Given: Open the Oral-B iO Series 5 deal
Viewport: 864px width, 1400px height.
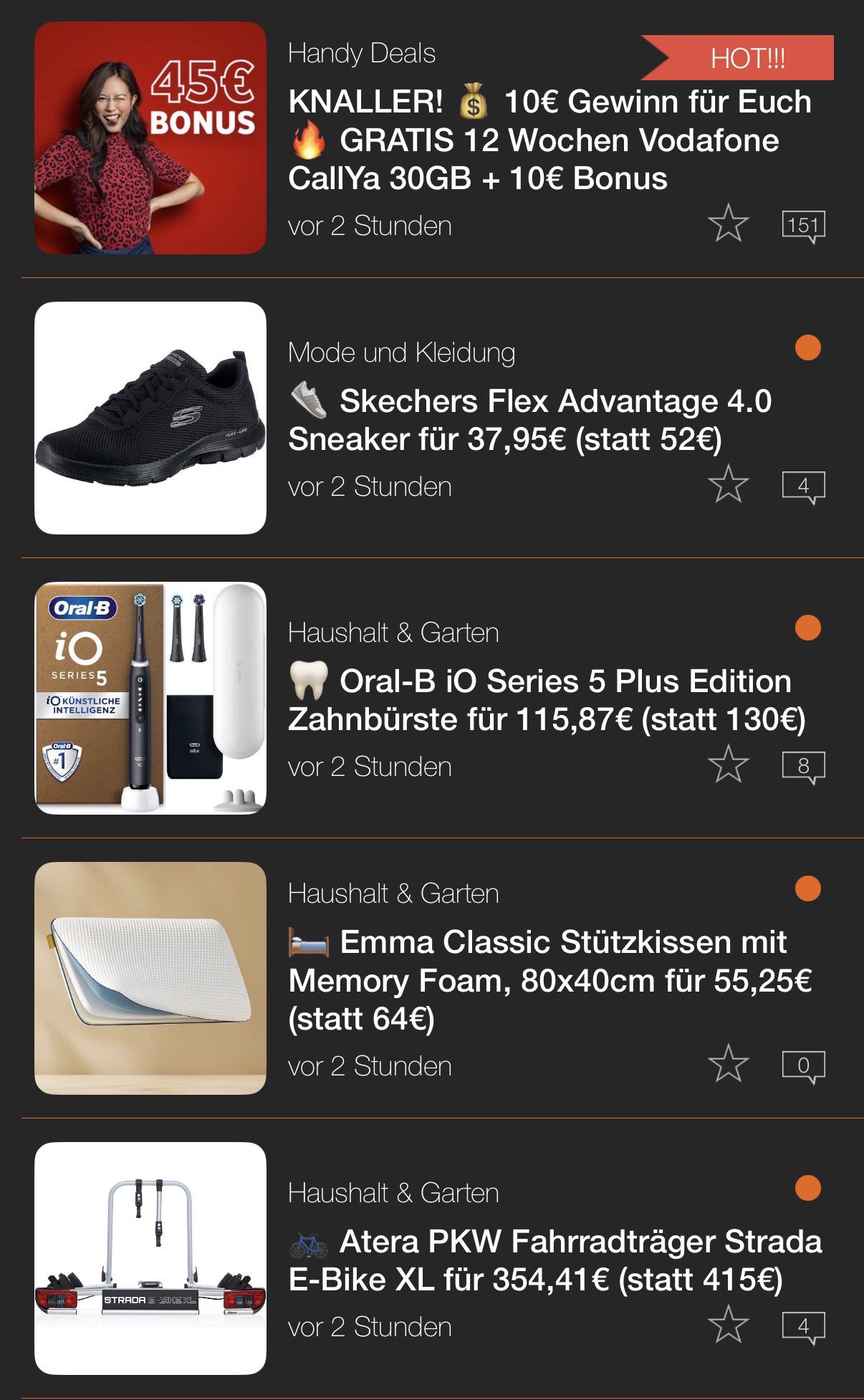Looking at the screenshot, I should click(x=546, y=700).
